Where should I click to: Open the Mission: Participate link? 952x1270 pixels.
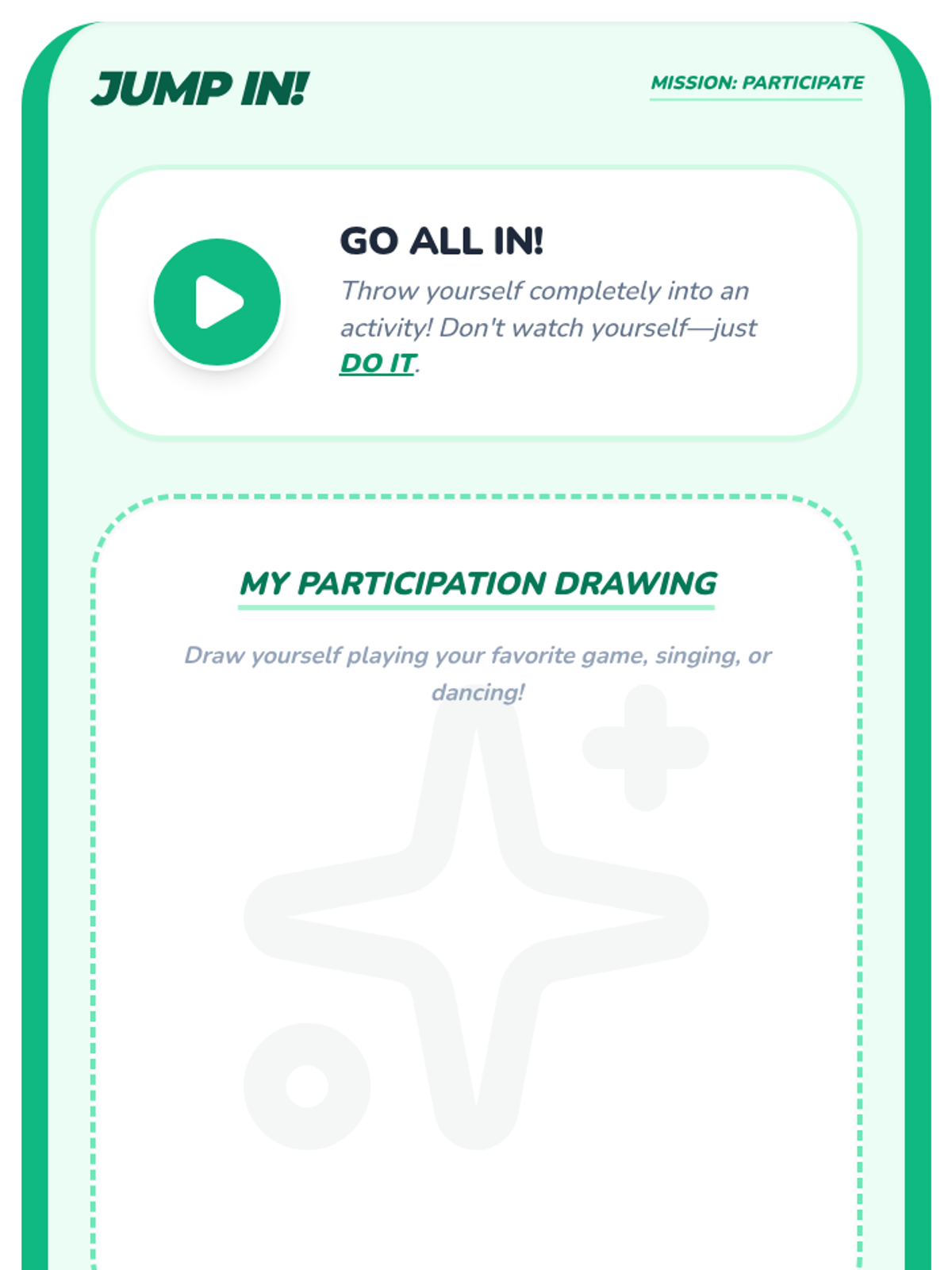point(757,83)
